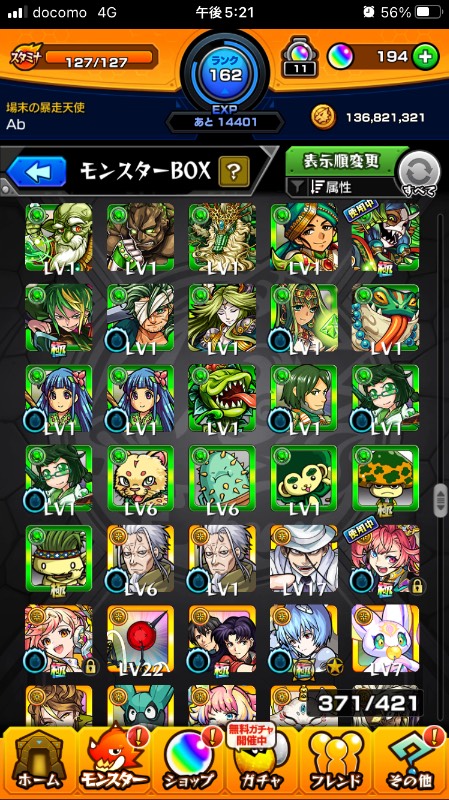Open the フレンド tab
Viewport: 449px width, 800px height.
pyautogui.click(x=337, y=763)
